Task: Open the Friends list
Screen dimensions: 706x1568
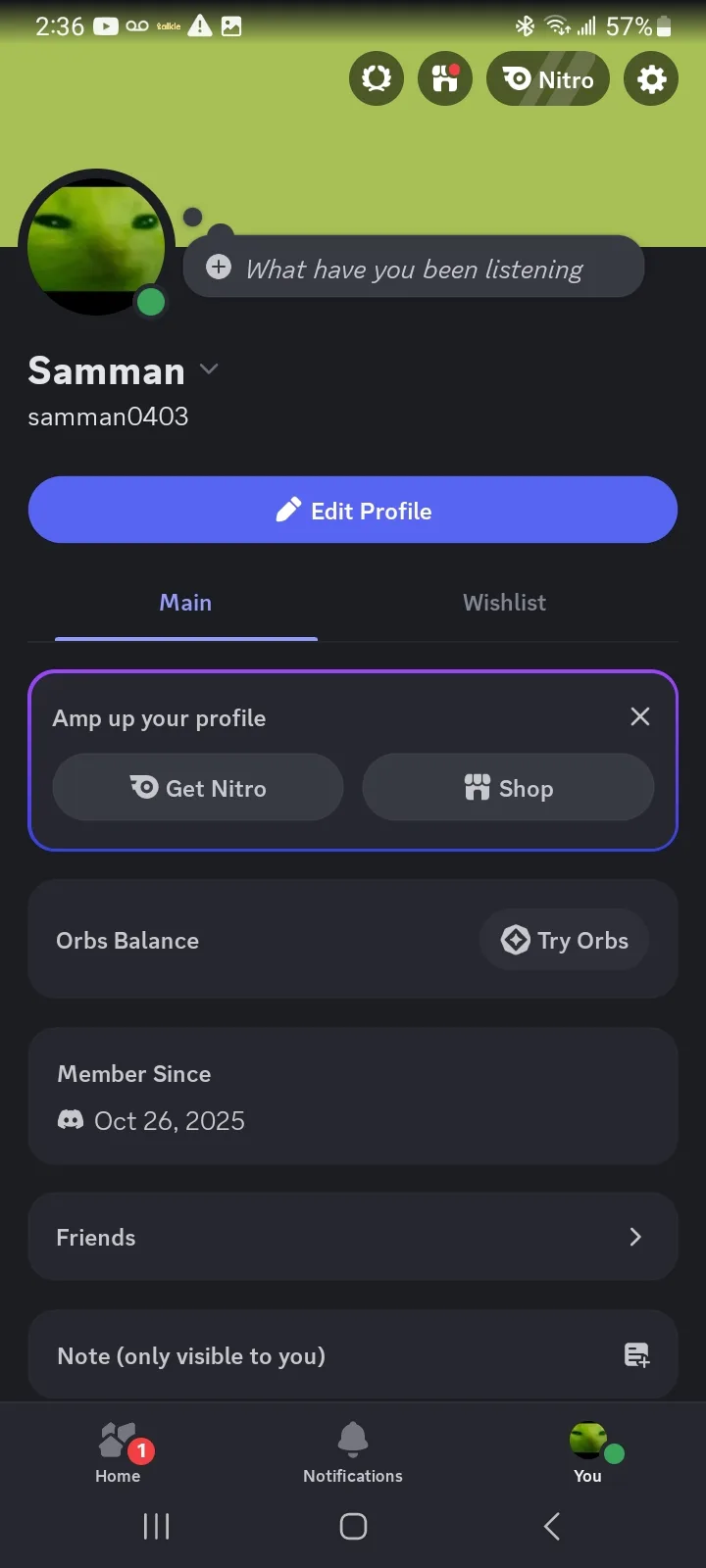Action: 353,1237
